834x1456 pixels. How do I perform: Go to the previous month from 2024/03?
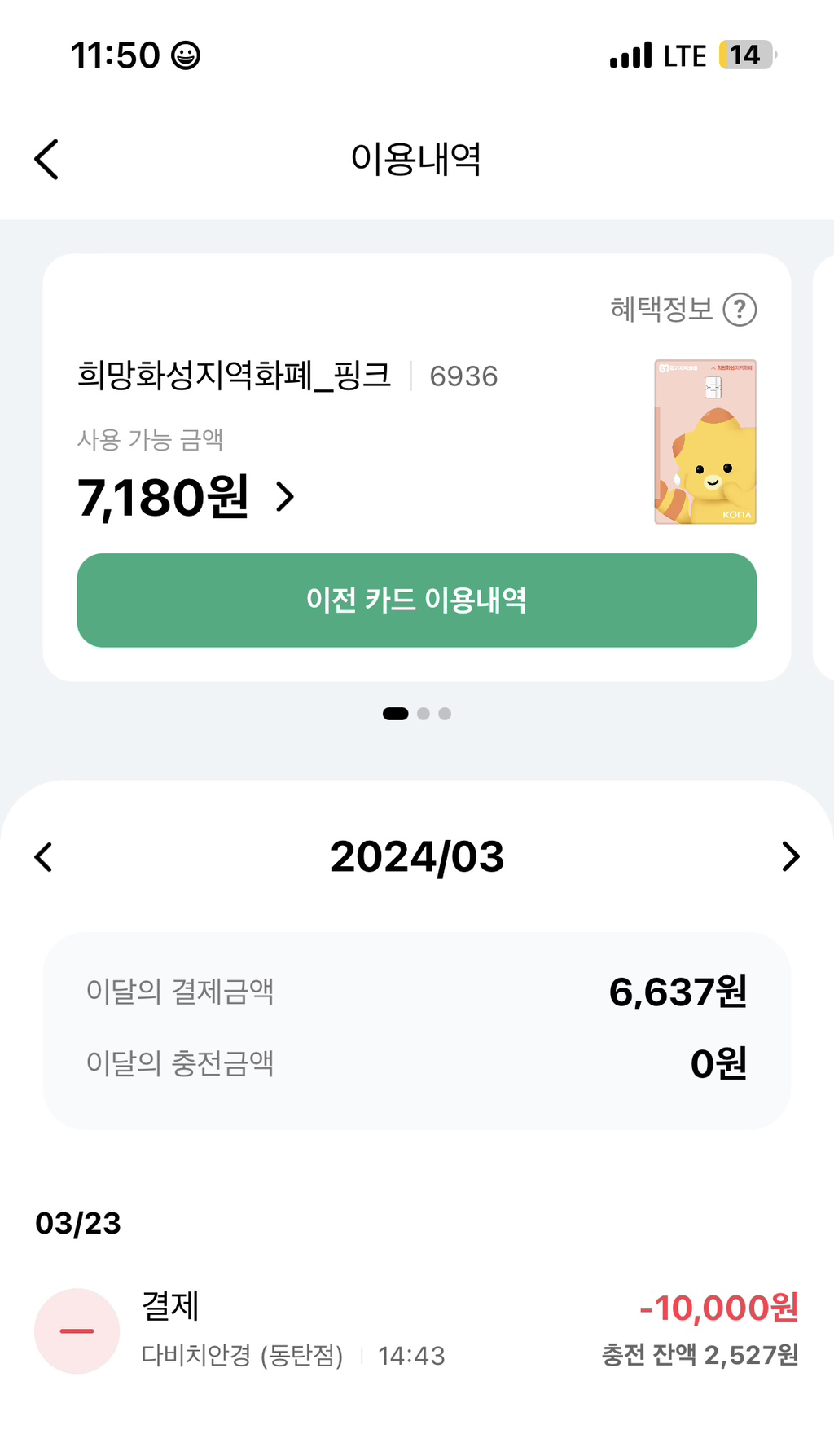coord(44,857)
